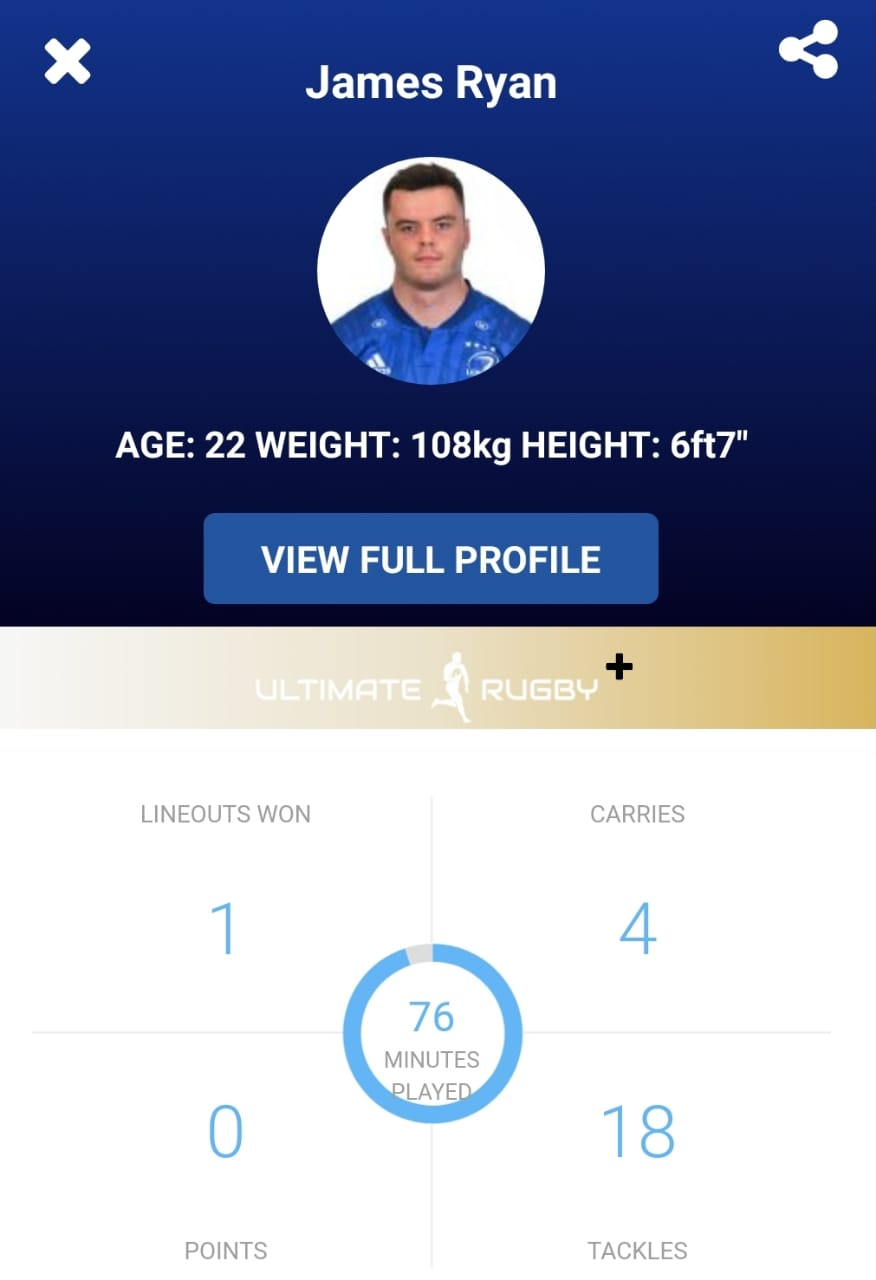The image size is (876, 1280).
Task: Open the View Full Profile button
Action: pos(431,559)
